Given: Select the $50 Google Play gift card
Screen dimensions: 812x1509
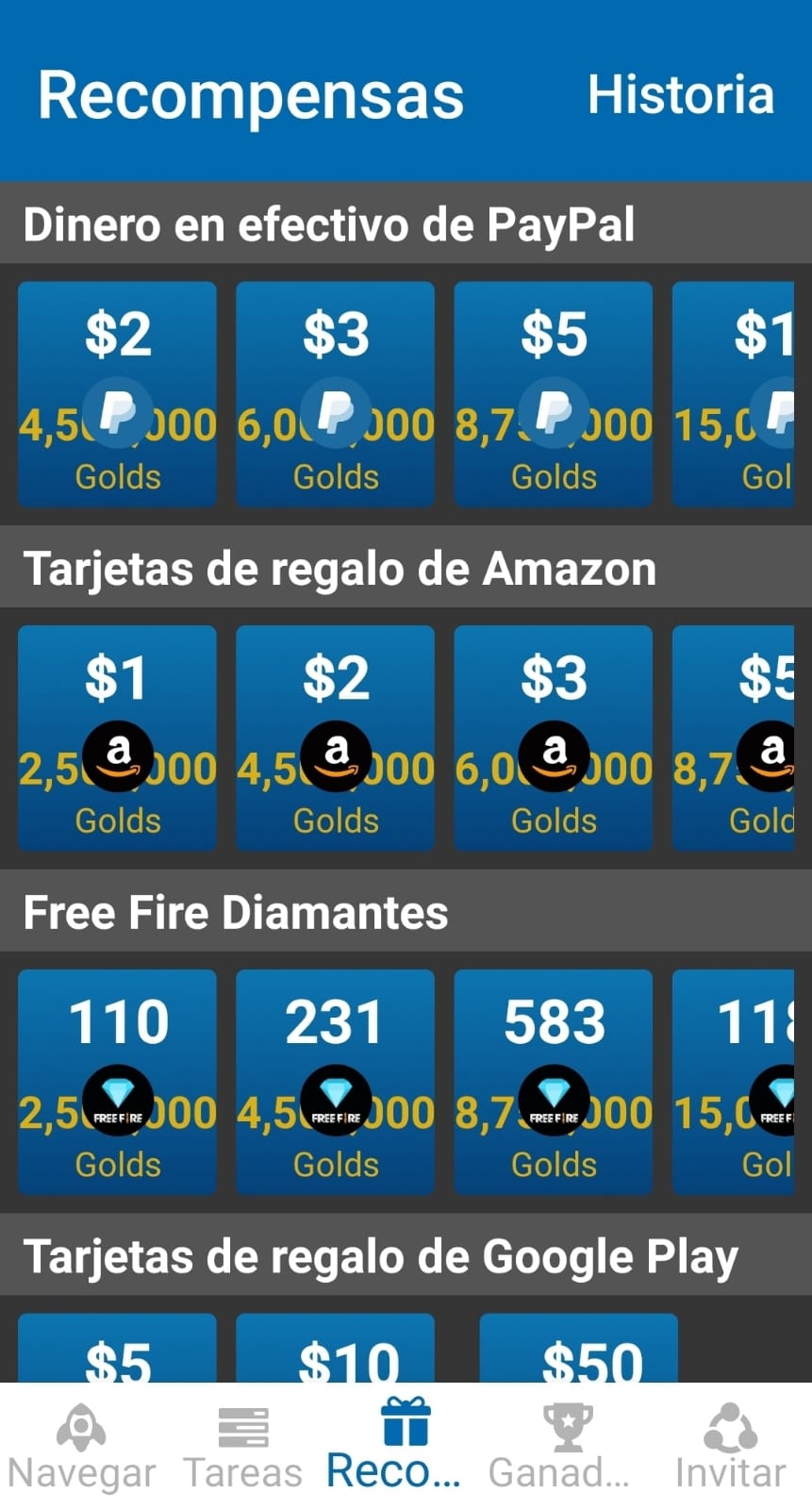Looking at the screenshot, I should click(x=579, y=1349).
